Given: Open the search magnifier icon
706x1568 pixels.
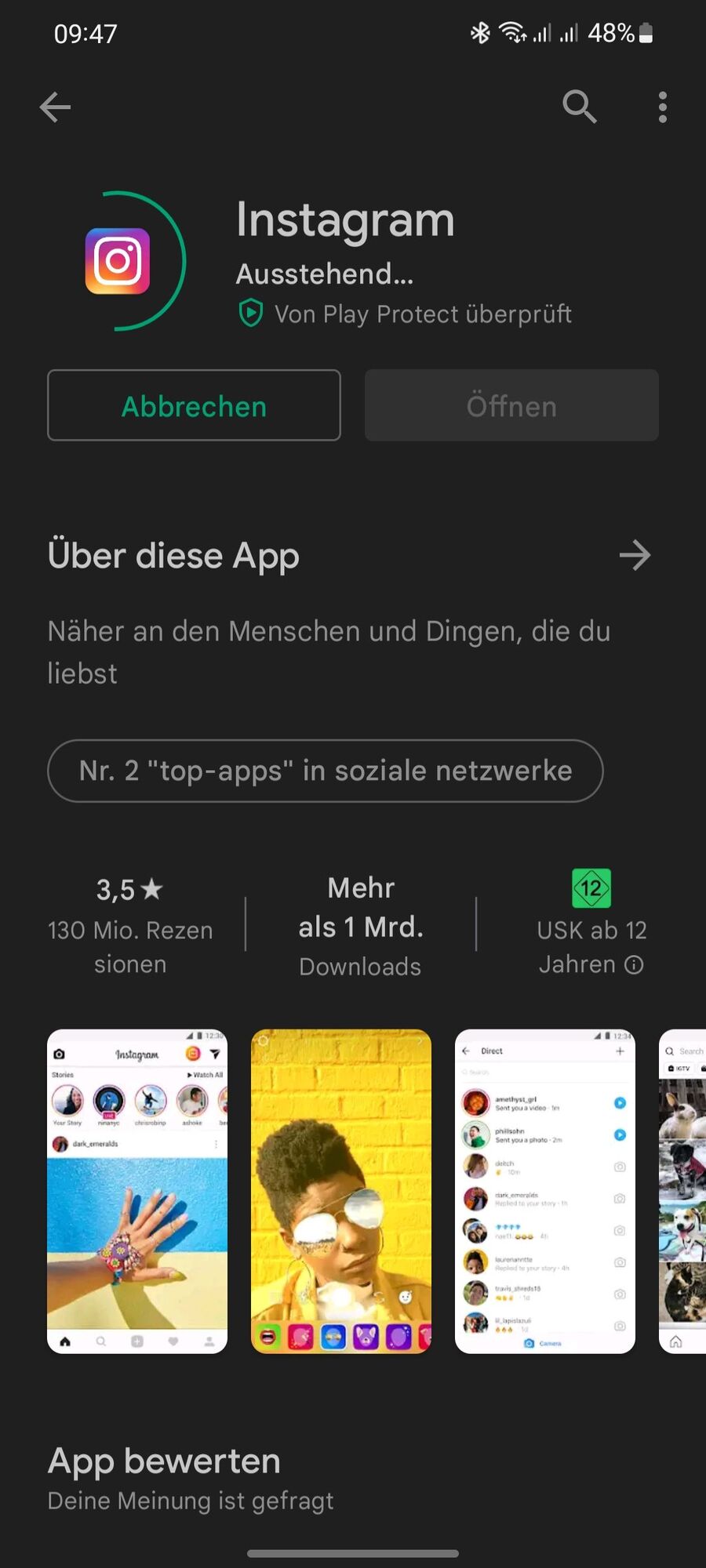Looking at the screenshot, I should (x=580, y=107).
